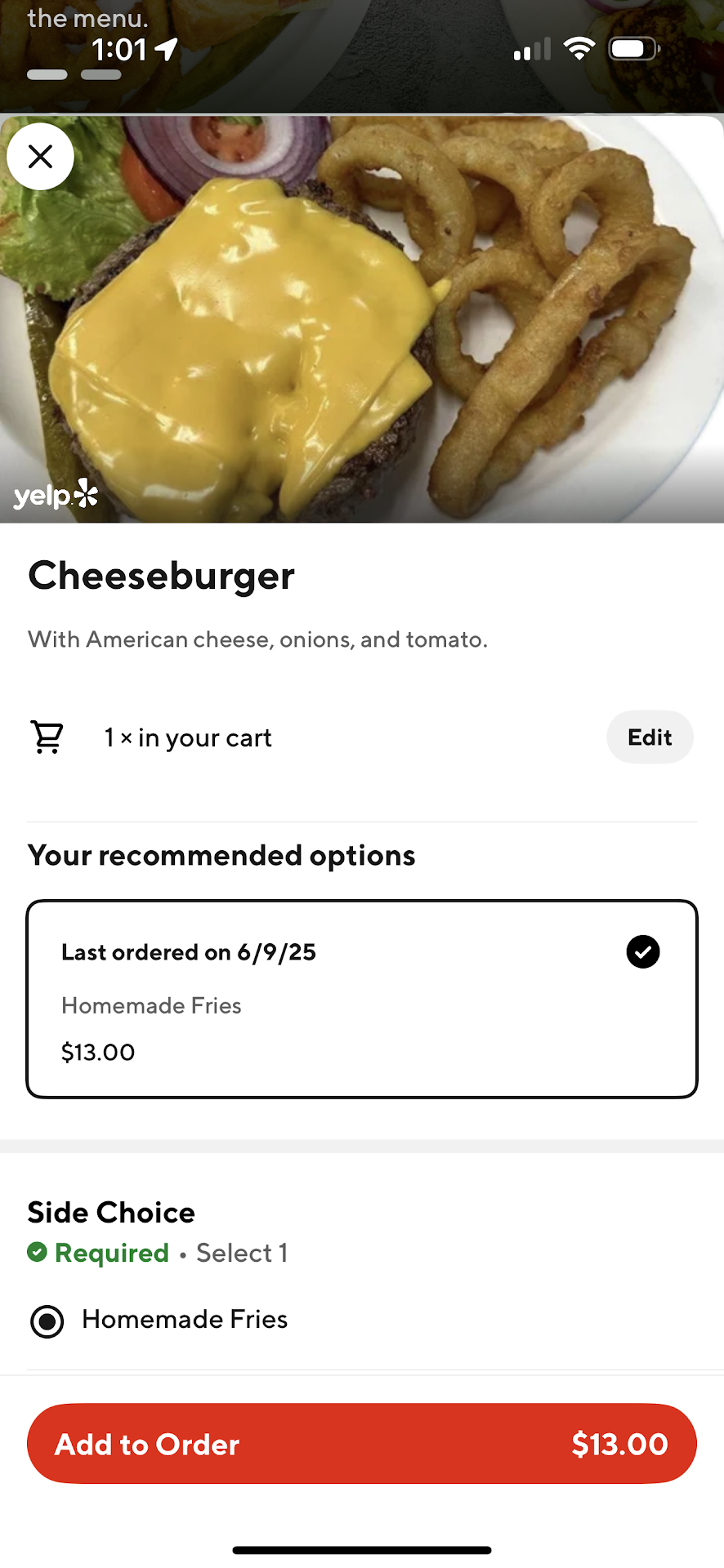Image resolution: width=724 pixels, height=1568 pixels.
Task: Close the Cheeseburger item details
Action: [x=40, y=156]
